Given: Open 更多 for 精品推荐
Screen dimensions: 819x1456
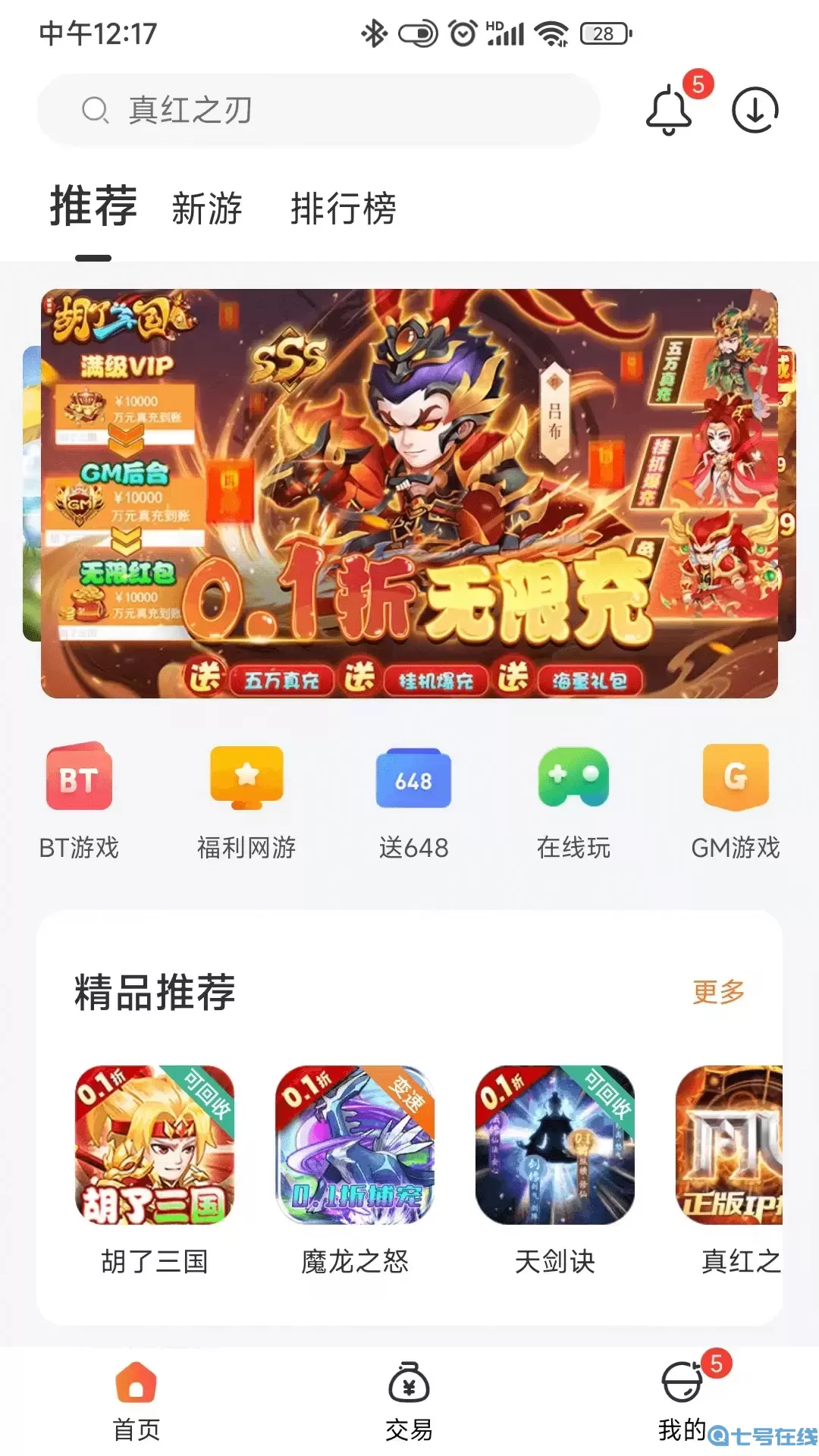Looking at the screenshot, I should point(719,989).
